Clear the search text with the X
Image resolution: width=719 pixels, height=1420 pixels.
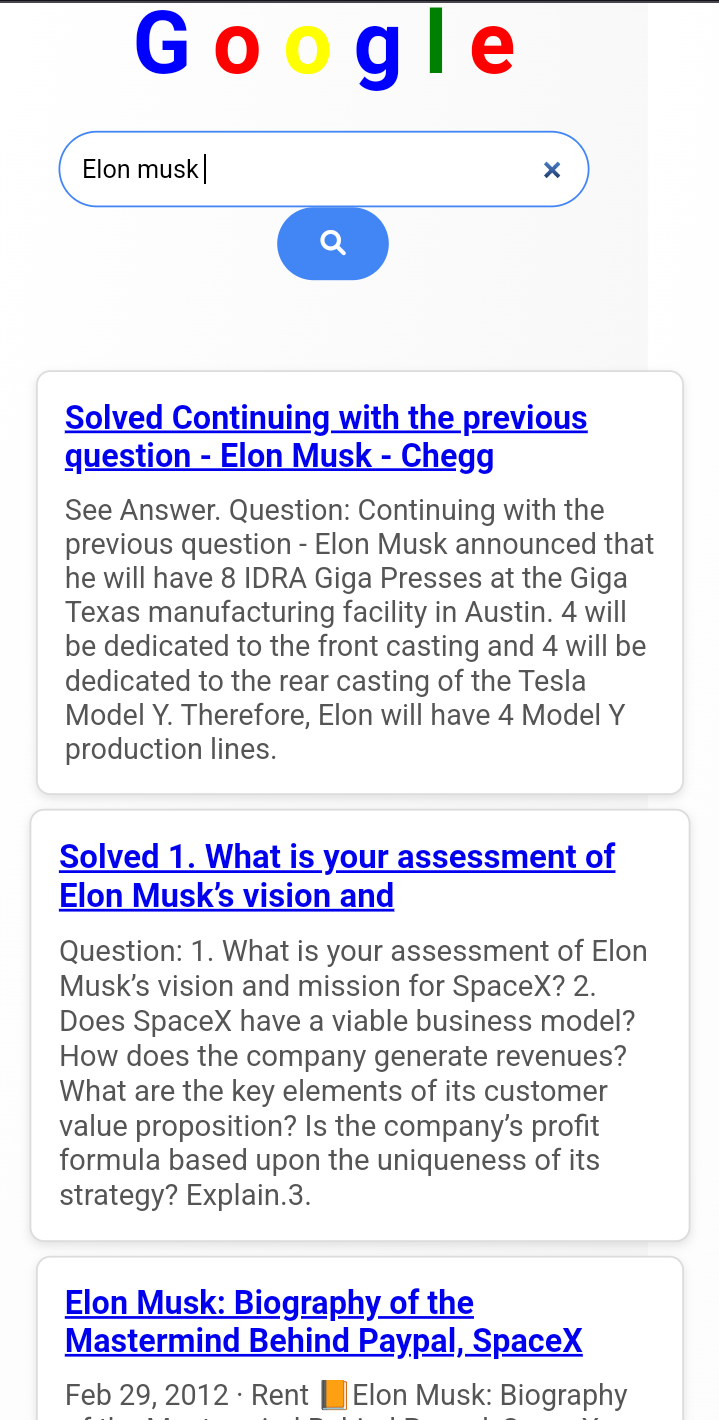pyautogui.click(x=552, y=170)
